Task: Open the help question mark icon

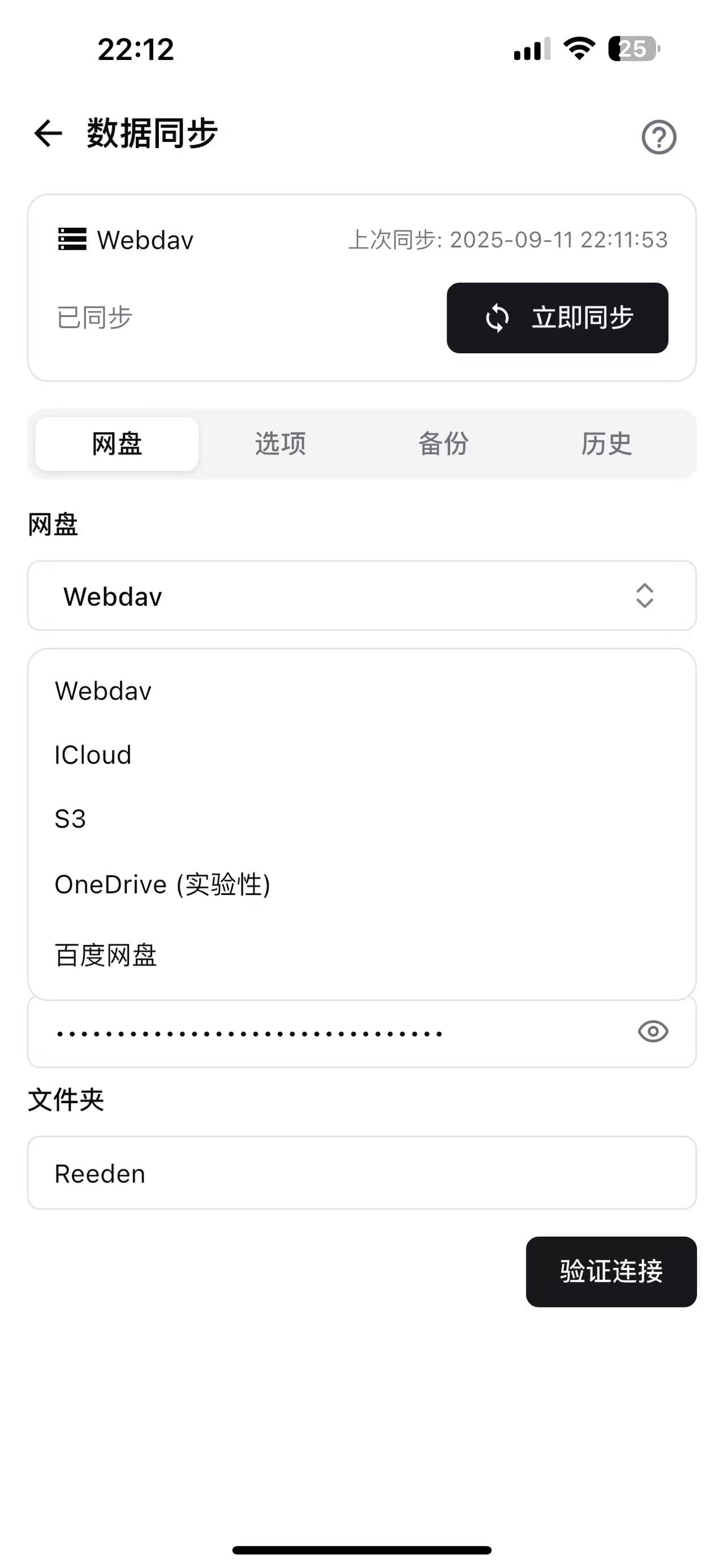Action: 659,137
